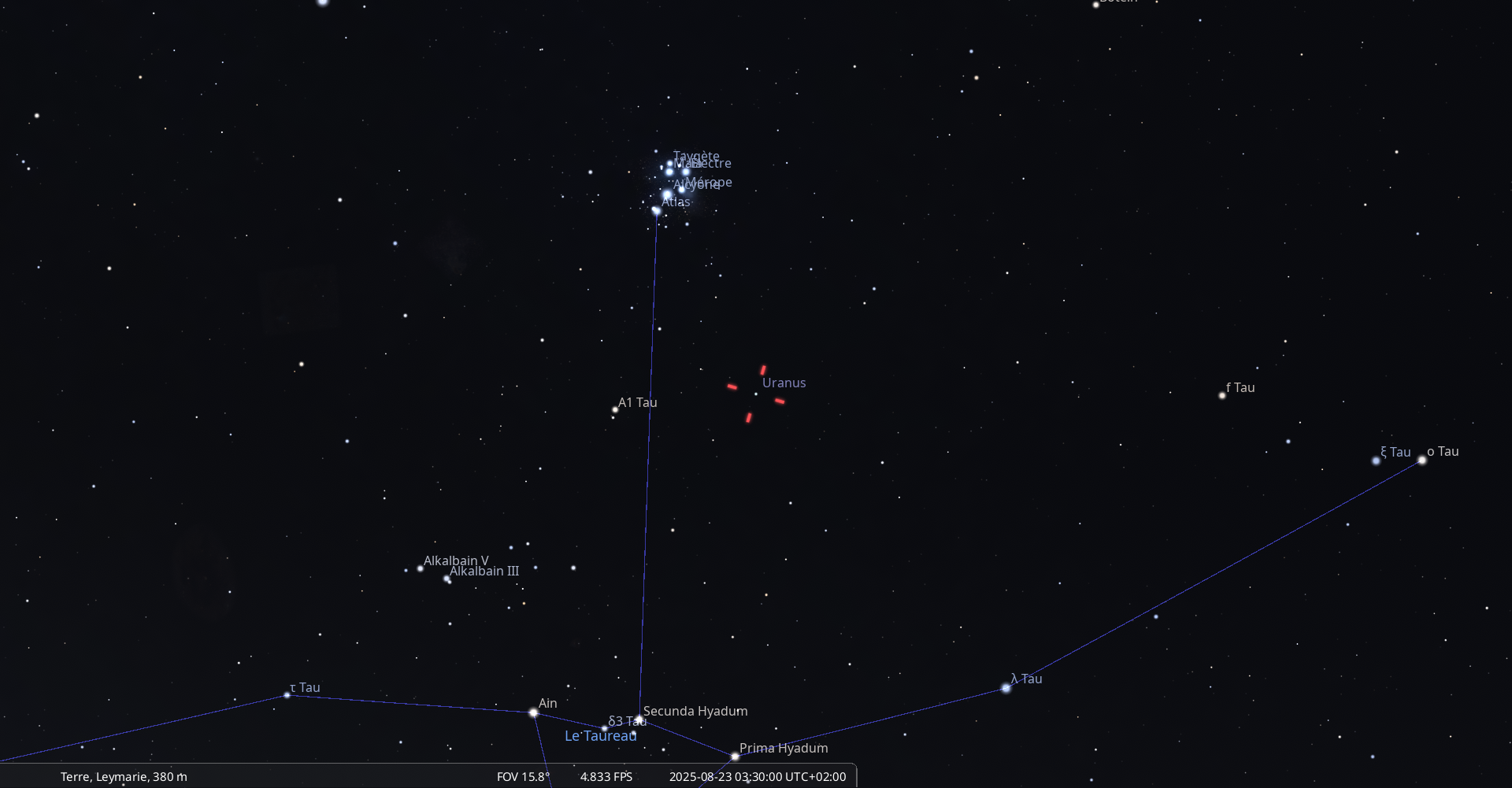Pick the star ξ Tau
The image size is (1512, 788).
[1376, 461]
